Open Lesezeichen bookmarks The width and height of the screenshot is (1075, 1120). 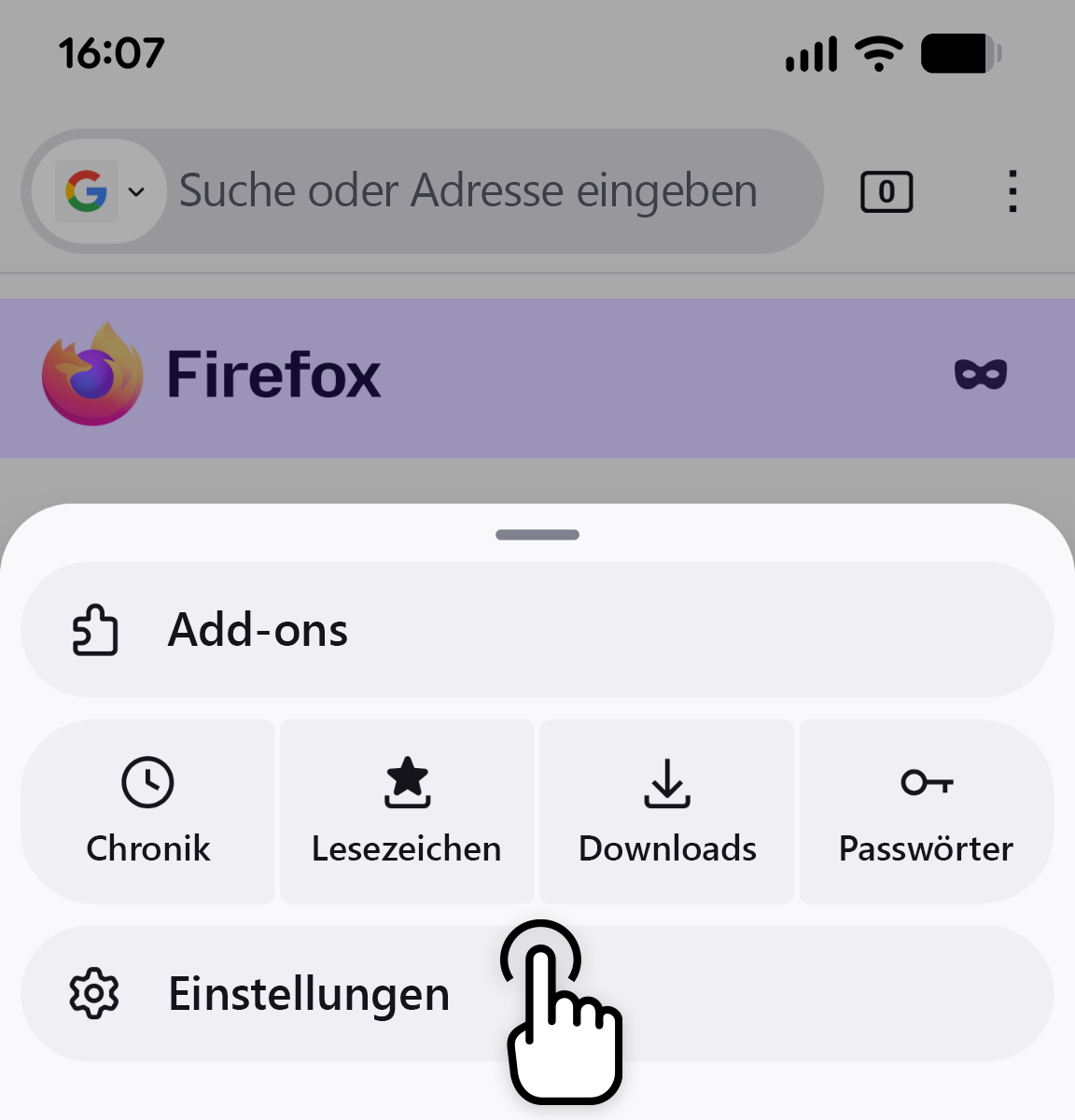407,811
